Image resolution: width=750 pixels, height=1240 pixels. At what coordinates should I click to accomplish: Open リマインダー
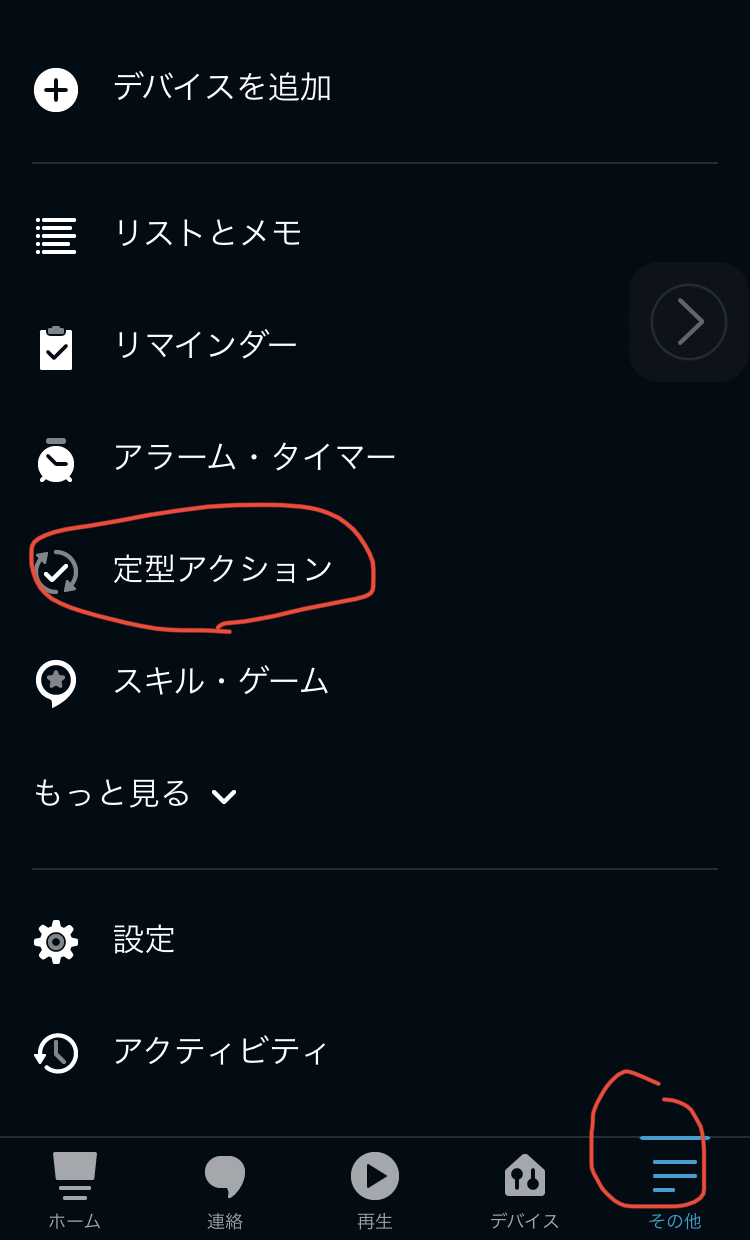pos(205,347)
